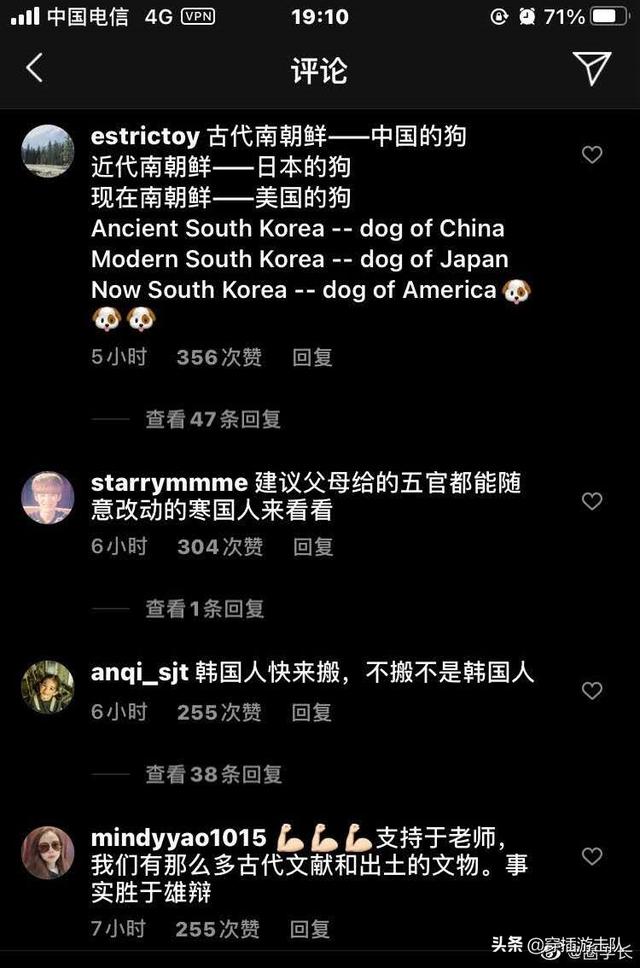View the profile photo of anqi_sjt
Viewport: 640px width, 968px height.
pos(48,687)
